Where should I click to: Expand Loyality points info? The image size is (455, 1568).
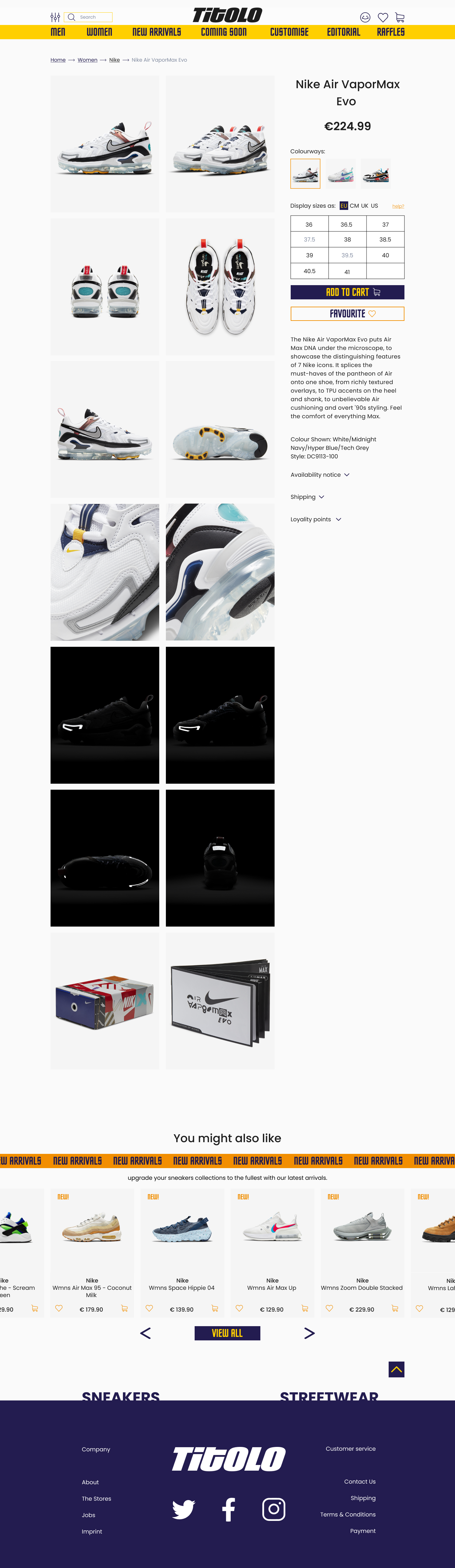315,520
